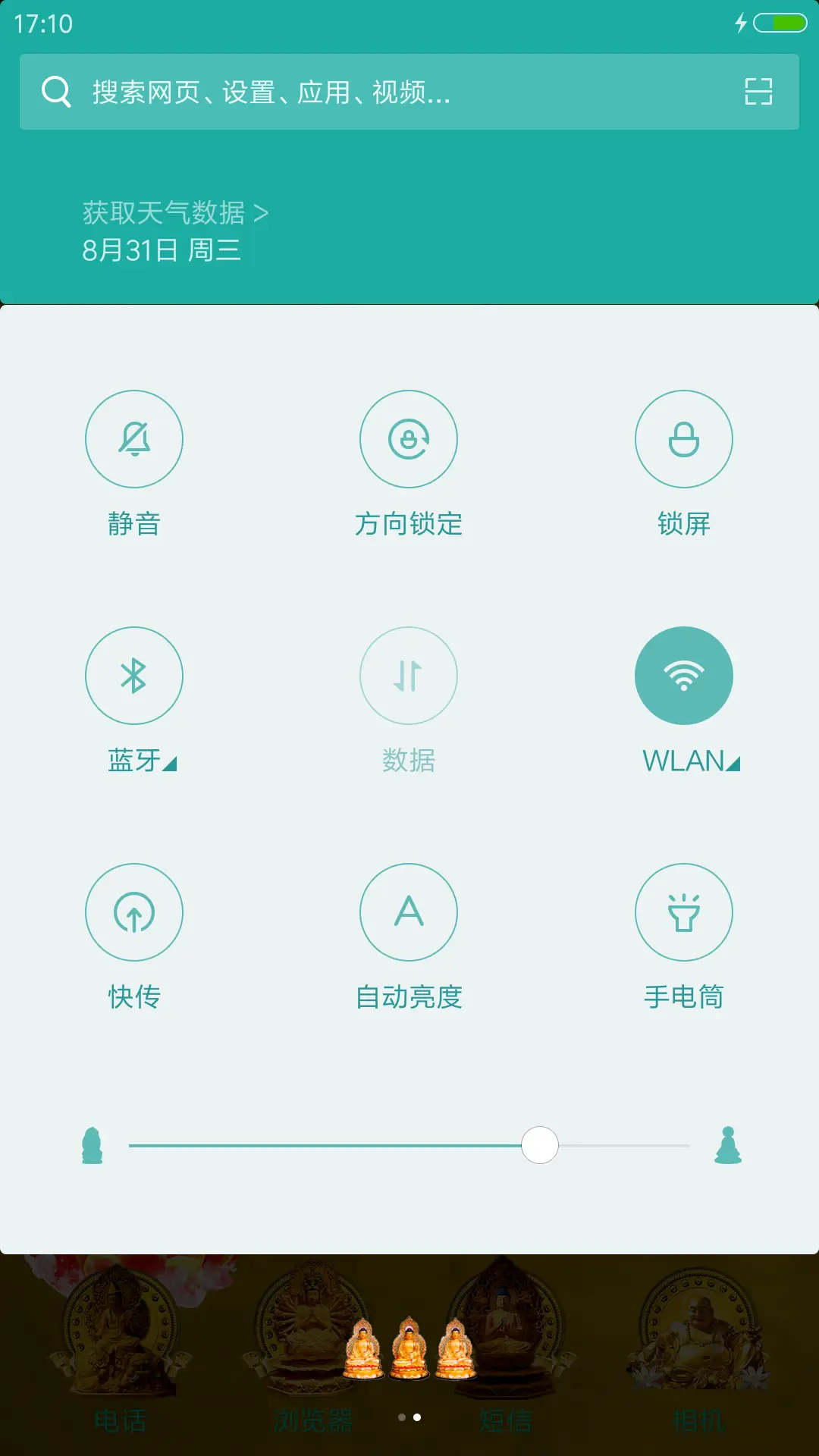Image resolution: width=819 pixels, height=1456 pixels.
Task: Tap the auto brightness 自动亮度 icon
Action: 409,912
